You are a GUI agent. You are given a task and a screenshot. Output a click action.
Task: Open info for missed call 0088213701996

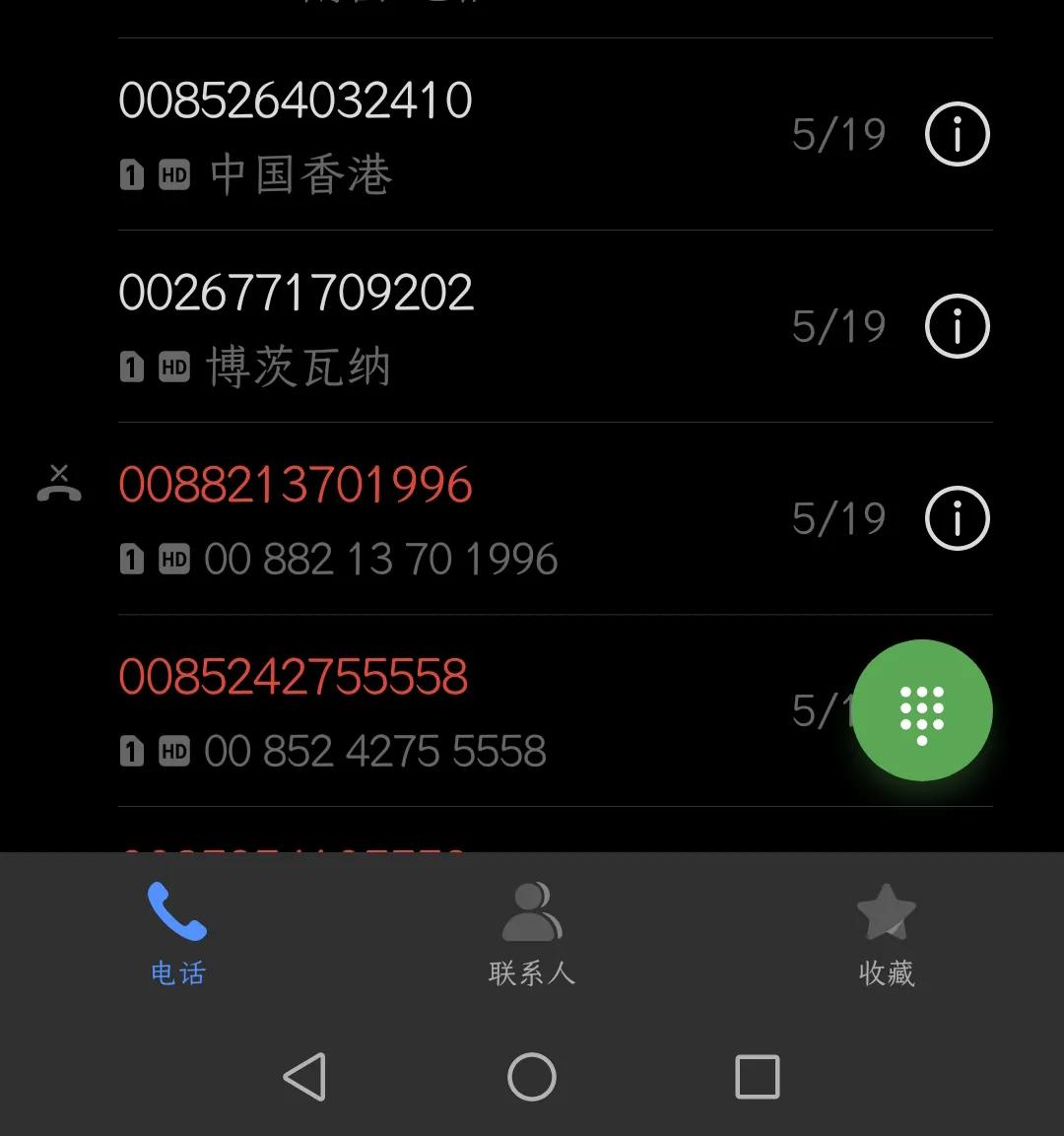coord(955,517)
